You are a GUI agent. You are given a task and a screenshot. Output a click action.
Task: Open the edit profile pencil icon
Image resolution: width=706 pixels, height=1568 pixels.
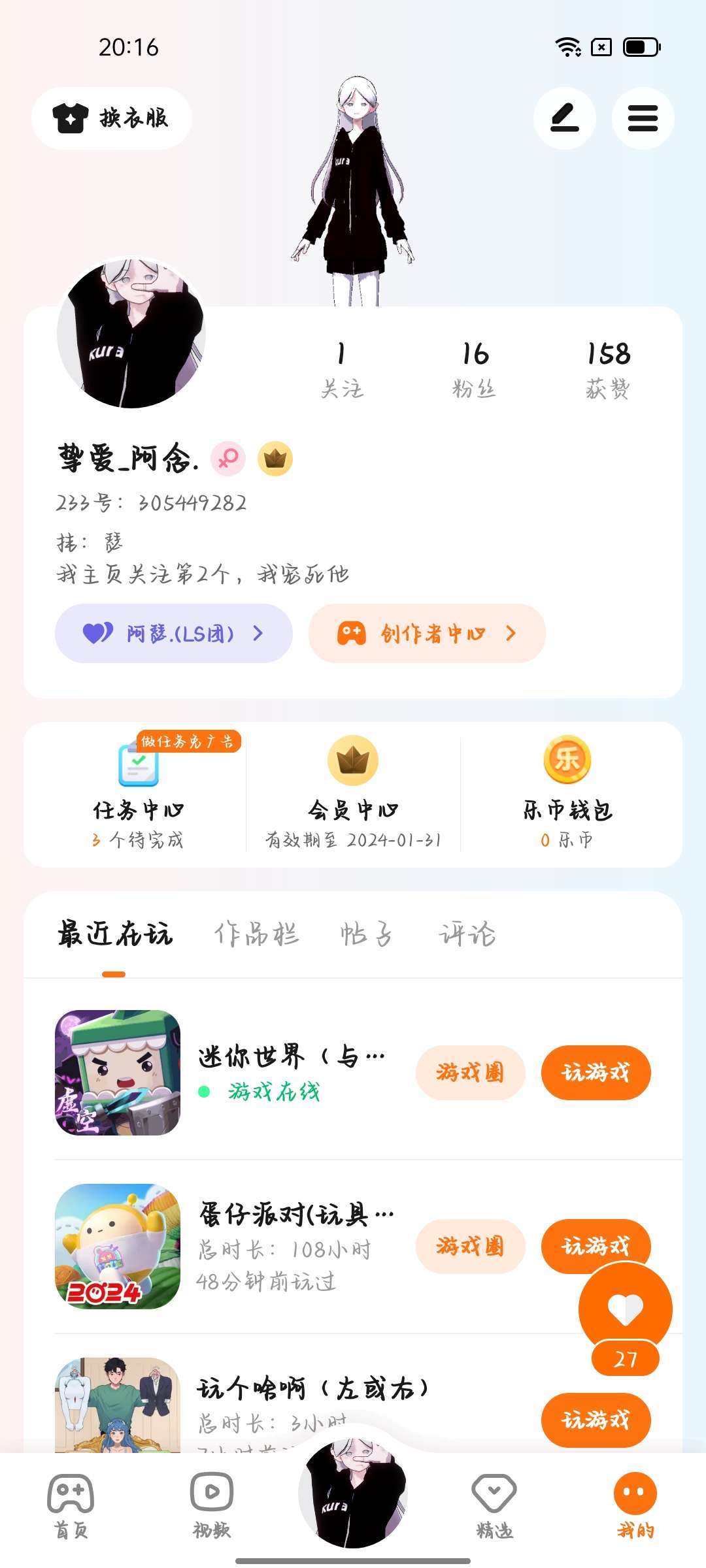pyautogui.click(x=565, y=118)
